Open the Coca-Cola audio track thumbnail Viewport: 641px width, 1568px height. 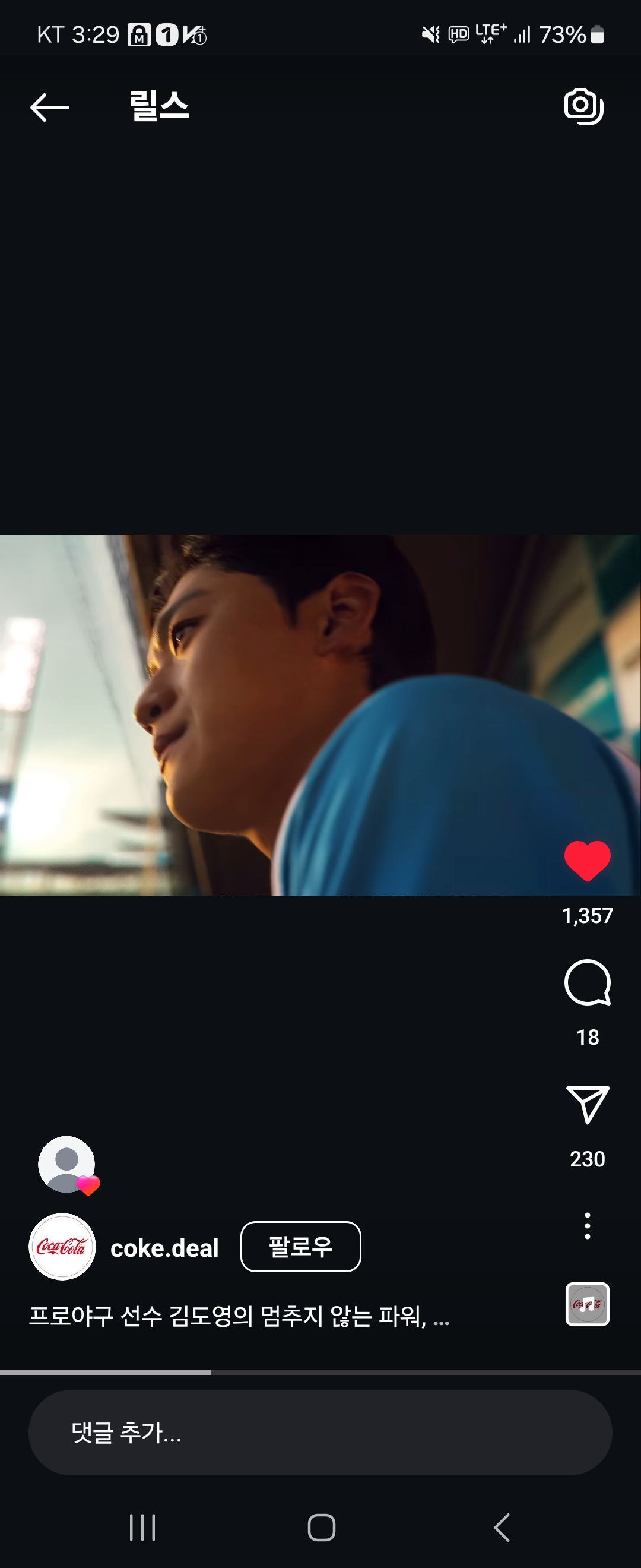[x=587, y=1304]
